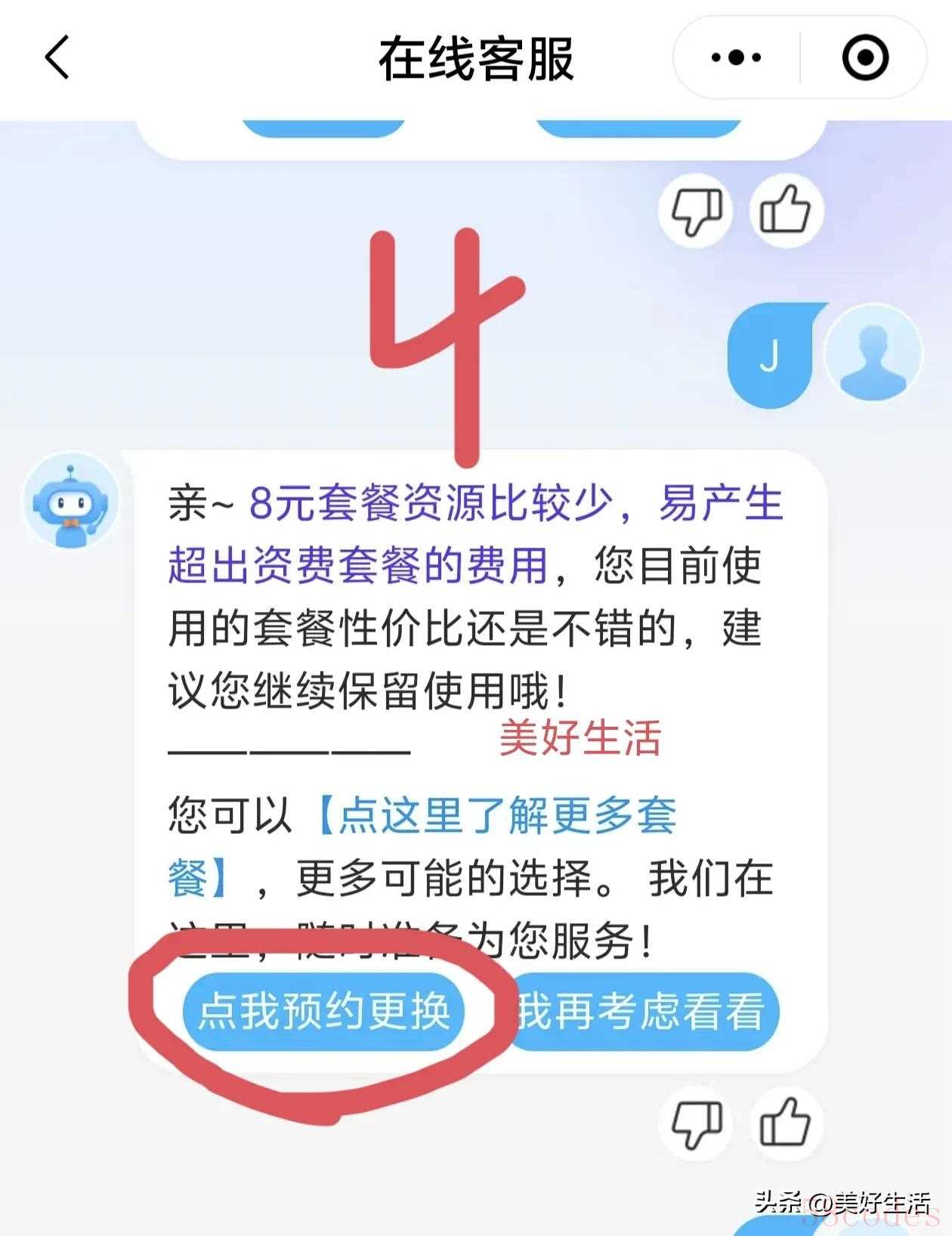
Task: Choose 我再考虑看看 button
Action: pos(642,1012)
